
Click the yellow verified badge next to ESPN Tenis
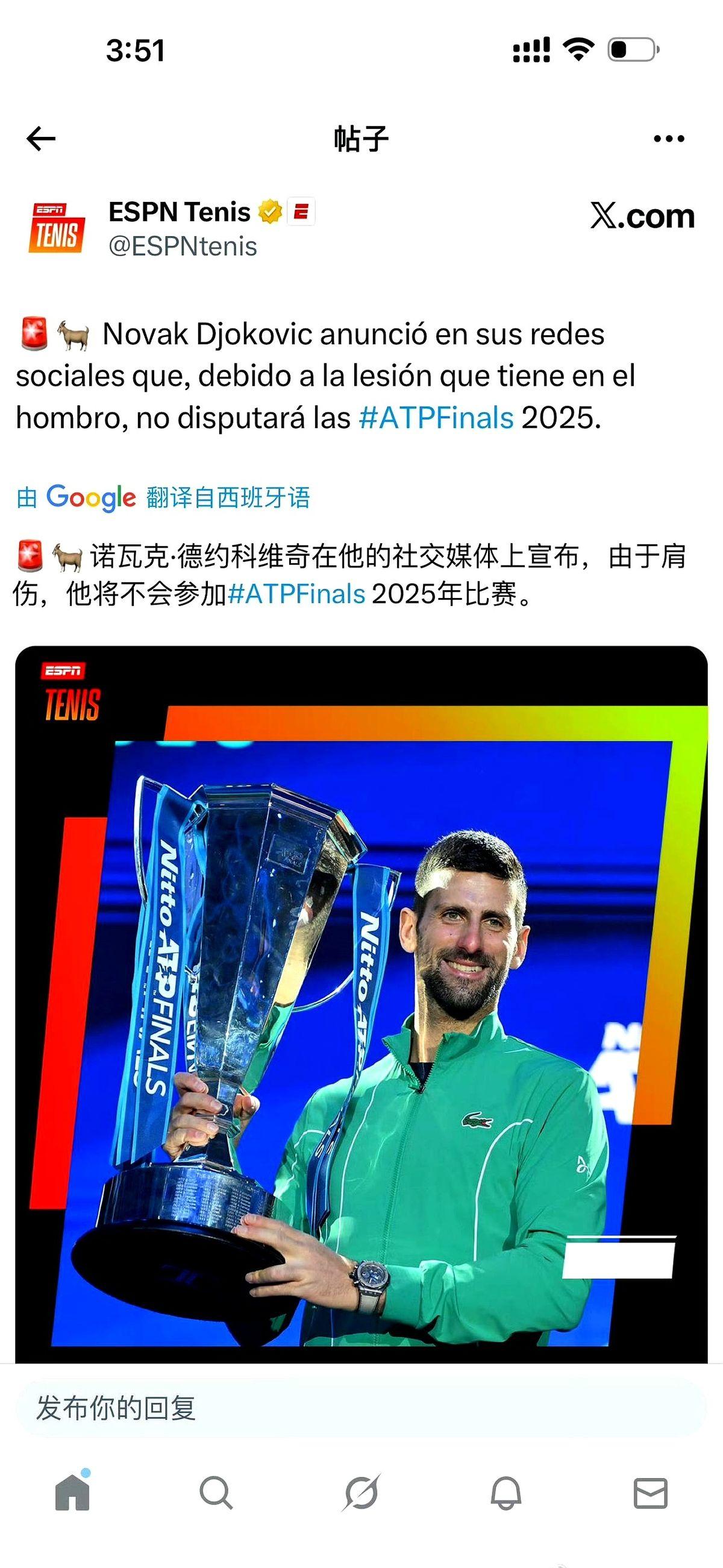point(269,212)
